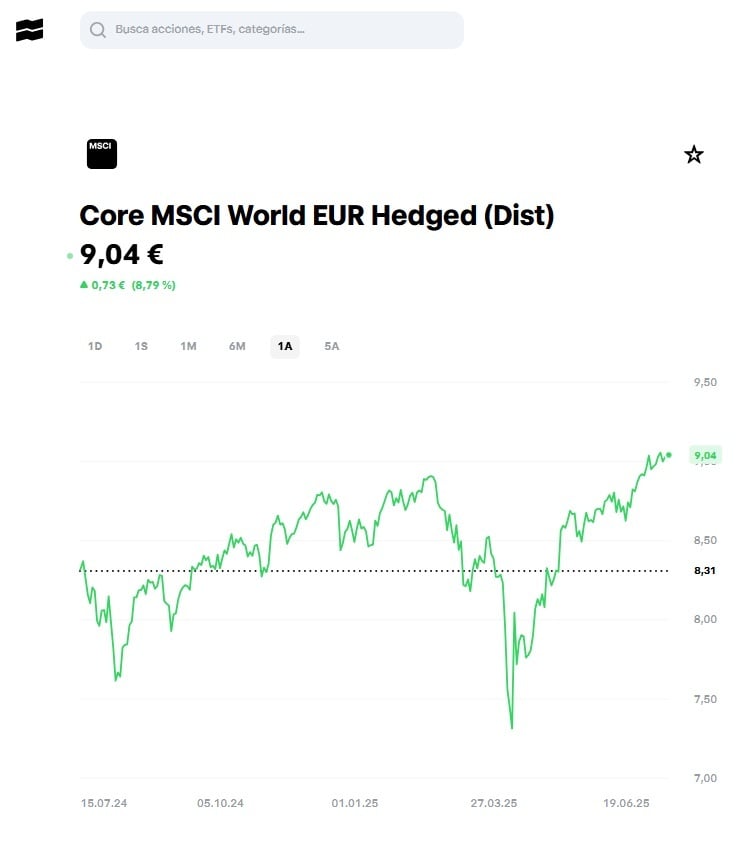Switch to the 1D time range
This screenshot has height=852, width=754.
pyautogui.click(x=95, y=346)
